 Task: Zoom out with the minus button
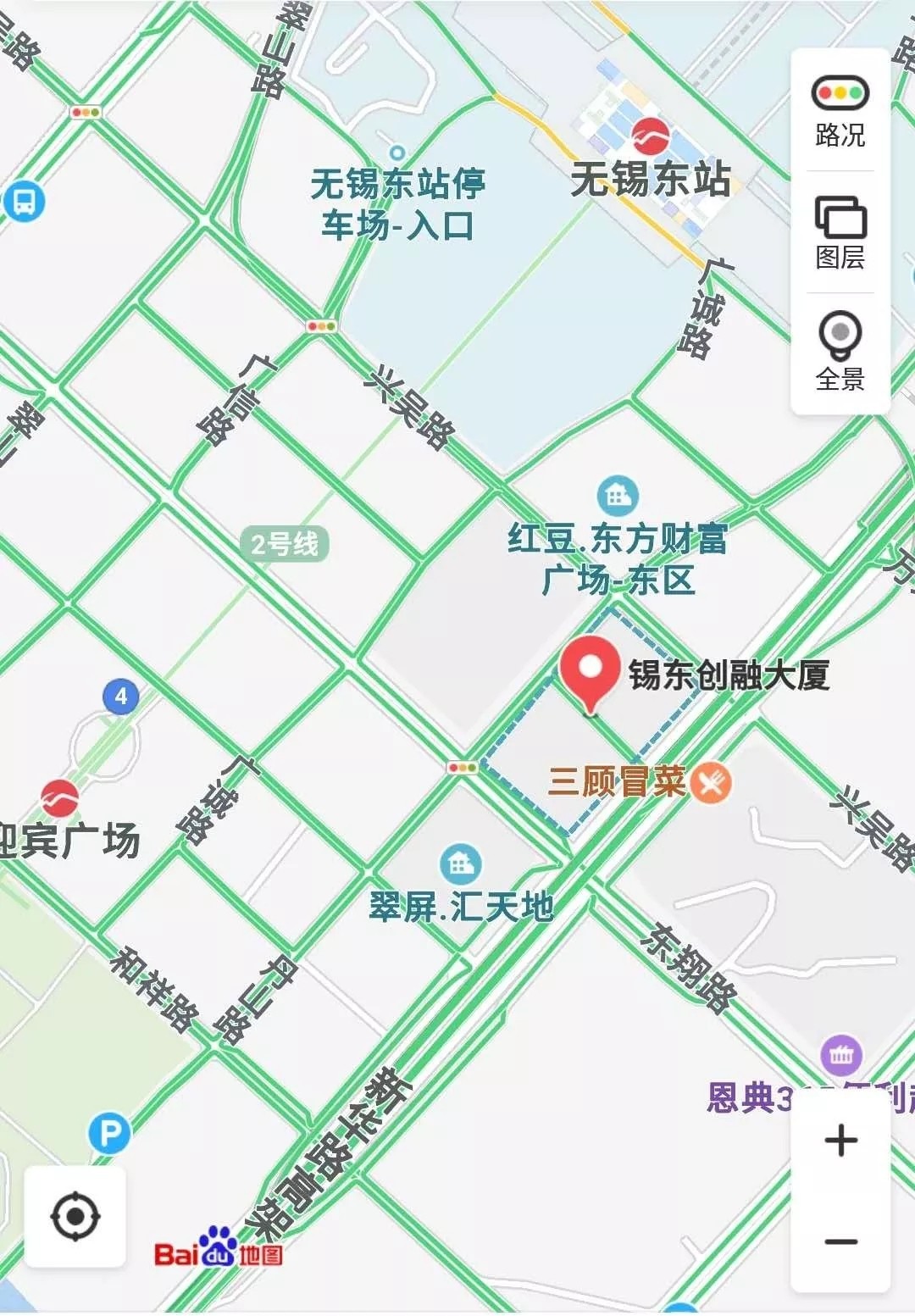(x=840, y=1241)
